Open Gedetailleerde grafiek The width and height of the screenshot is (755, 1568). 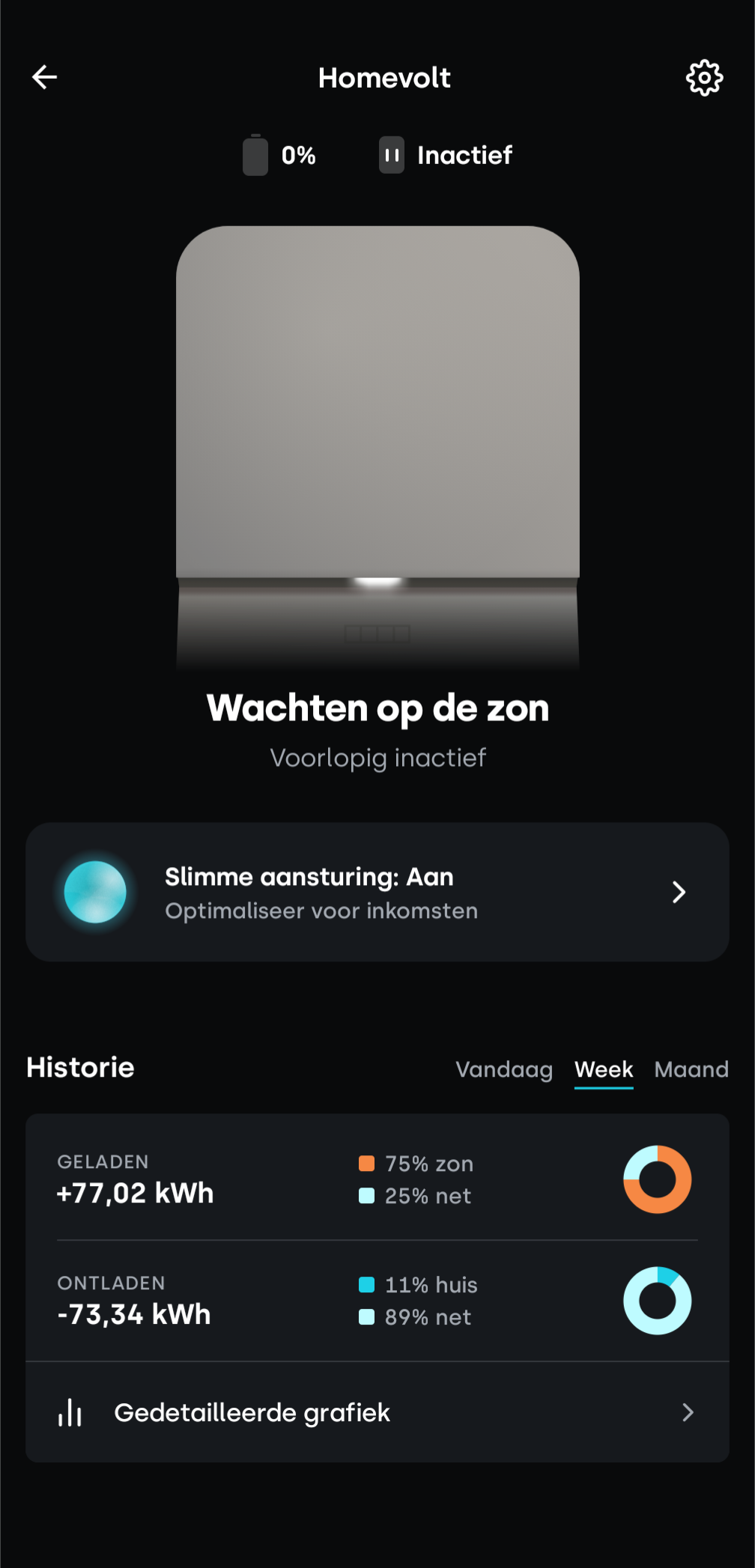[x=377, y=1412]
